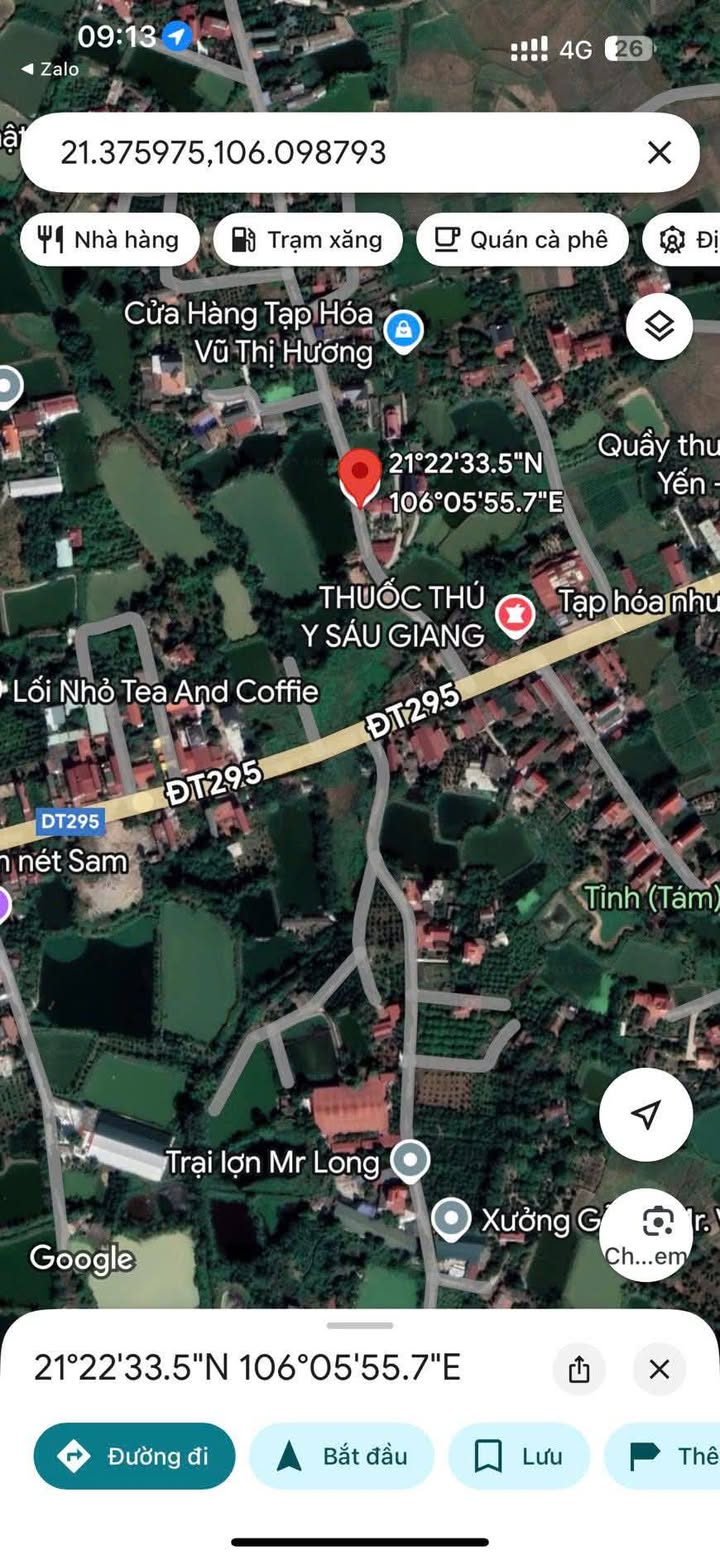Filter by Nhà hàng chip

[110, 240]
